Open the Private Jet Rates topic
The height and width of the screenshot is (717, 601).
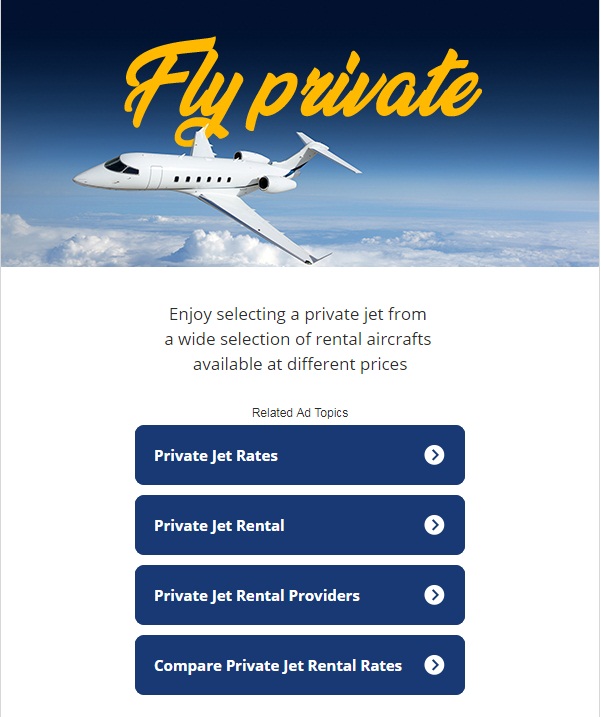pos(299,455)
